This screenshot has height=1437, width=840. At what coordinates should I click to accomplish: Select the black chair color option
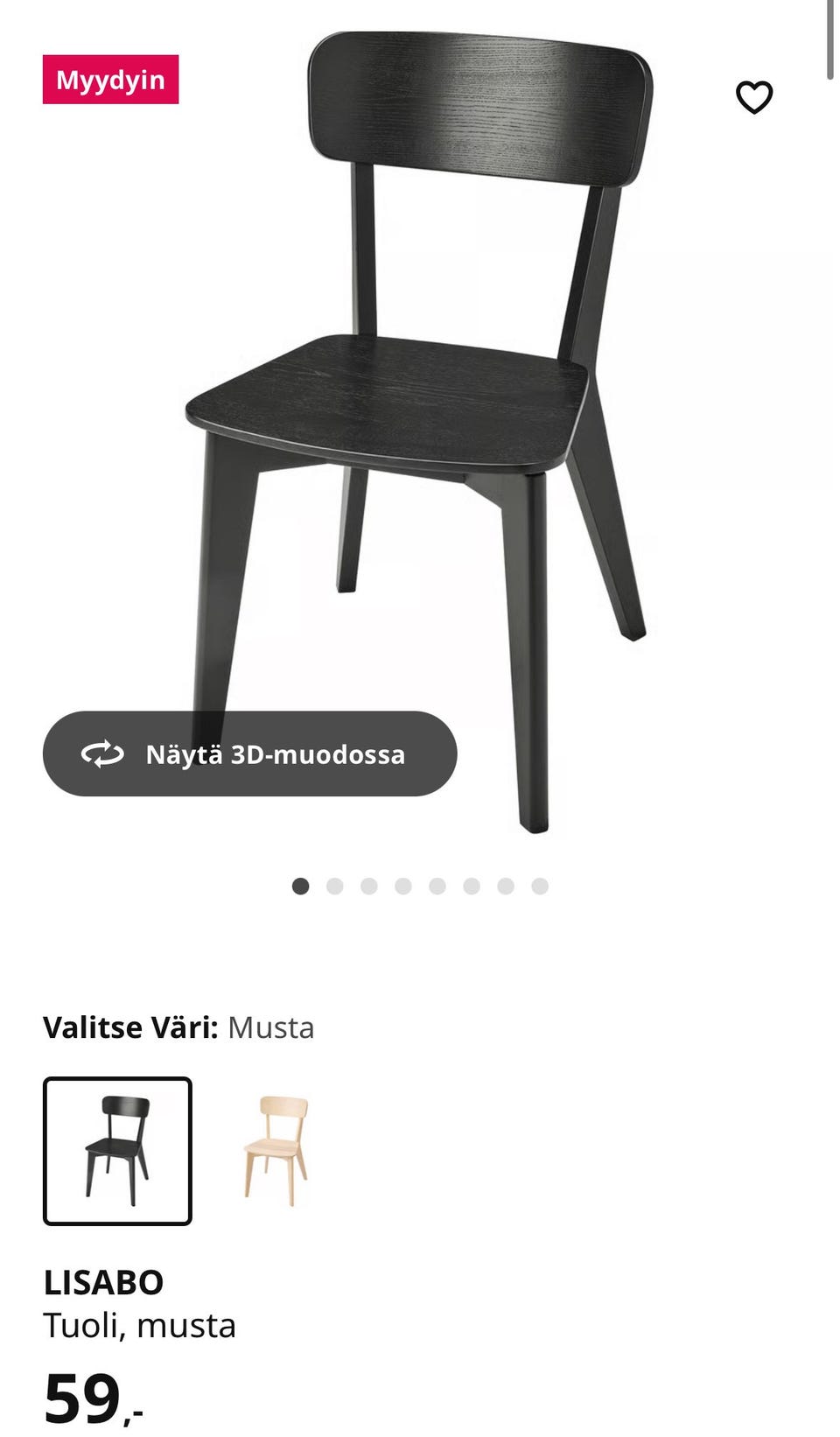117,1150
